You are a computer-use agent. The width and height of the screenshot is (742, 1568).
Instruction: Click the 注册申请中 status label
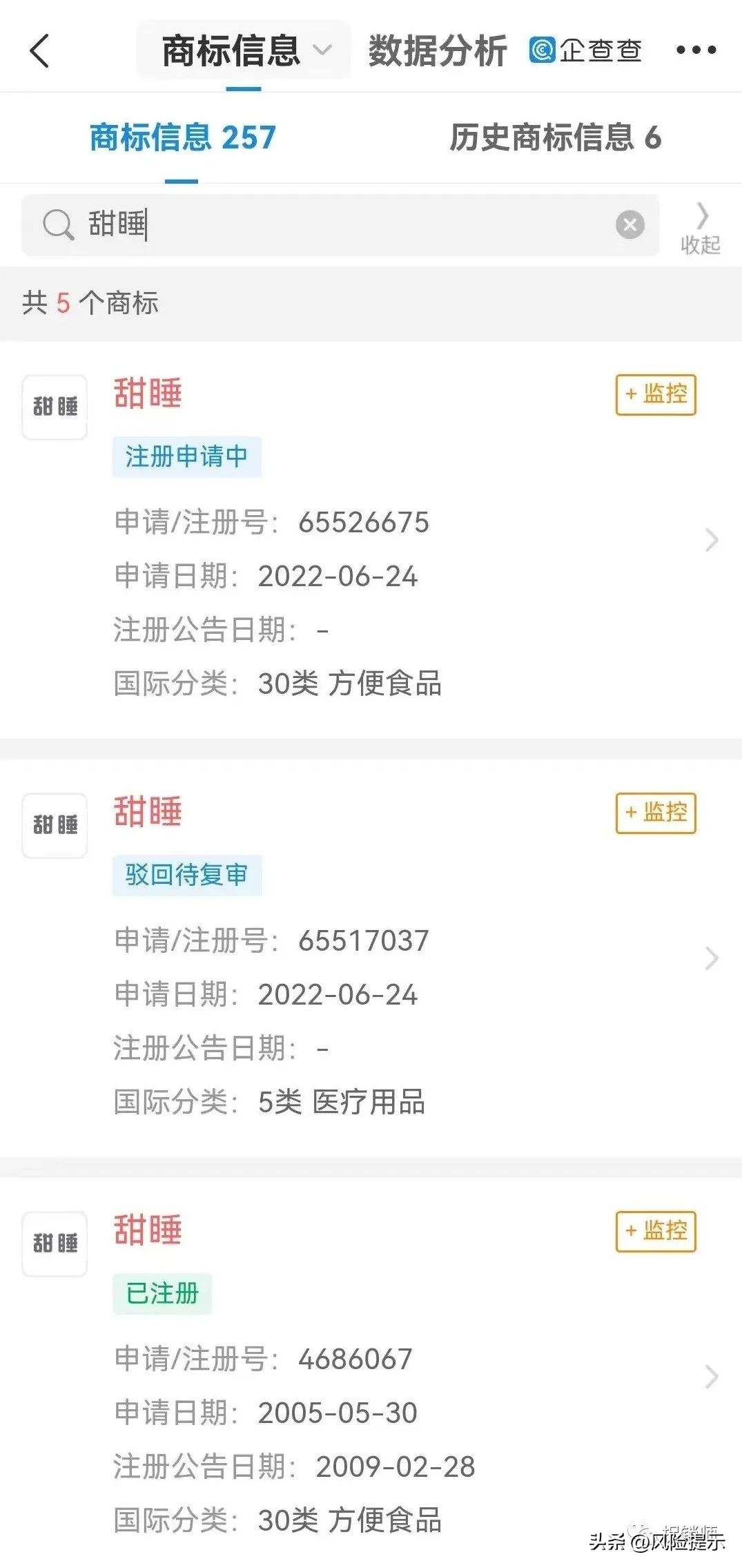[186, 457]
